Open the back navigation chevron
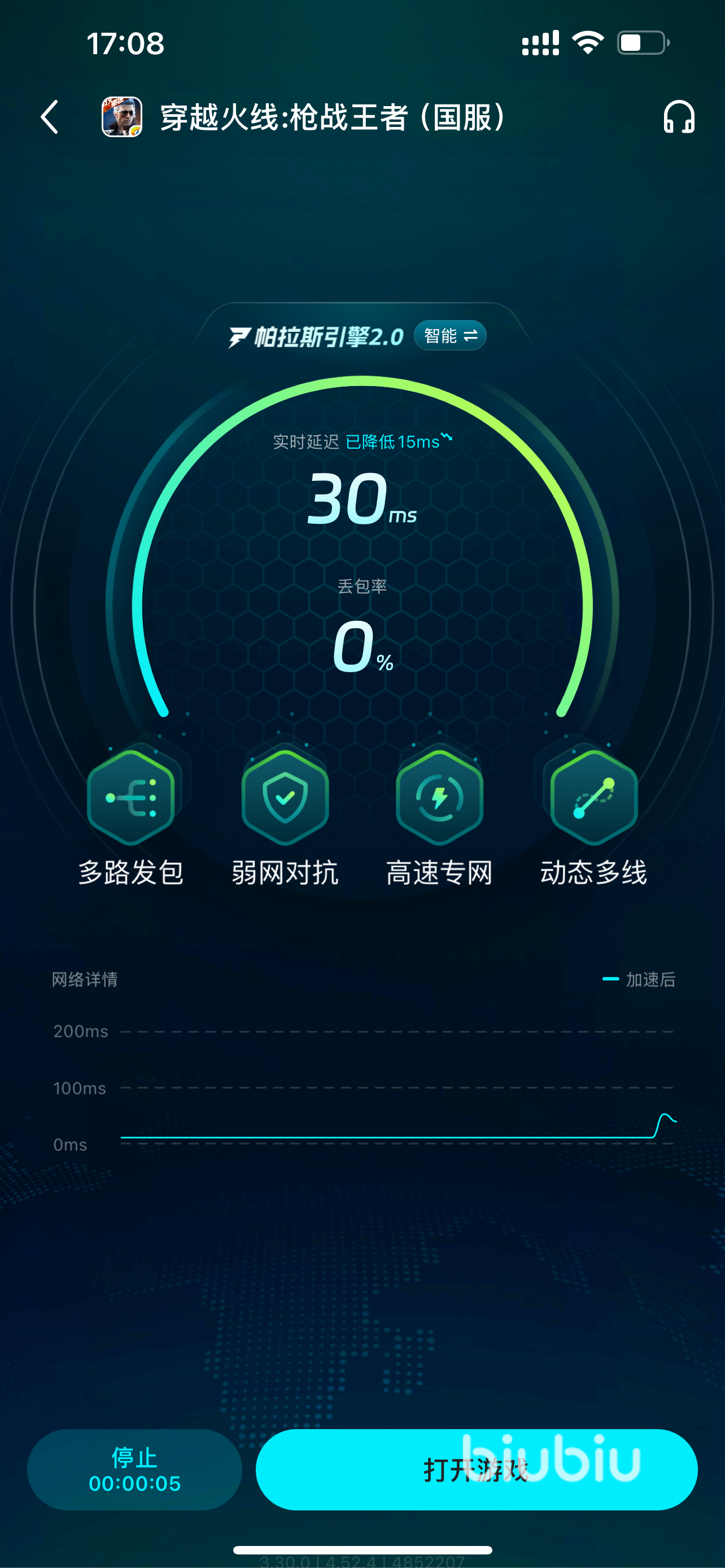The height and width of the screenshot is (1568, 725). (x=50, y=118)
